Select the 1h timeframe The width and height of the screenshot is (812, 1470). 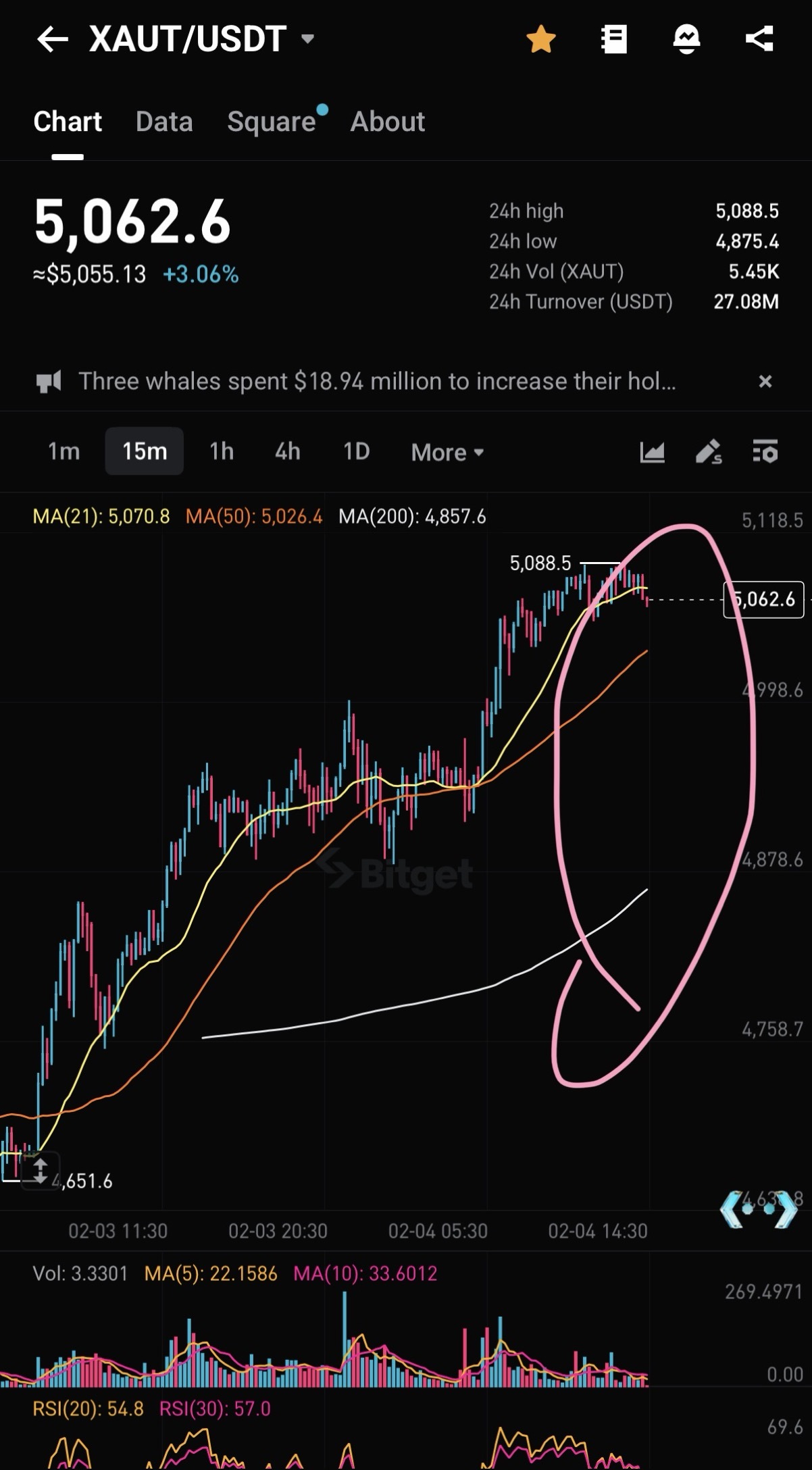tap(222, 451)
